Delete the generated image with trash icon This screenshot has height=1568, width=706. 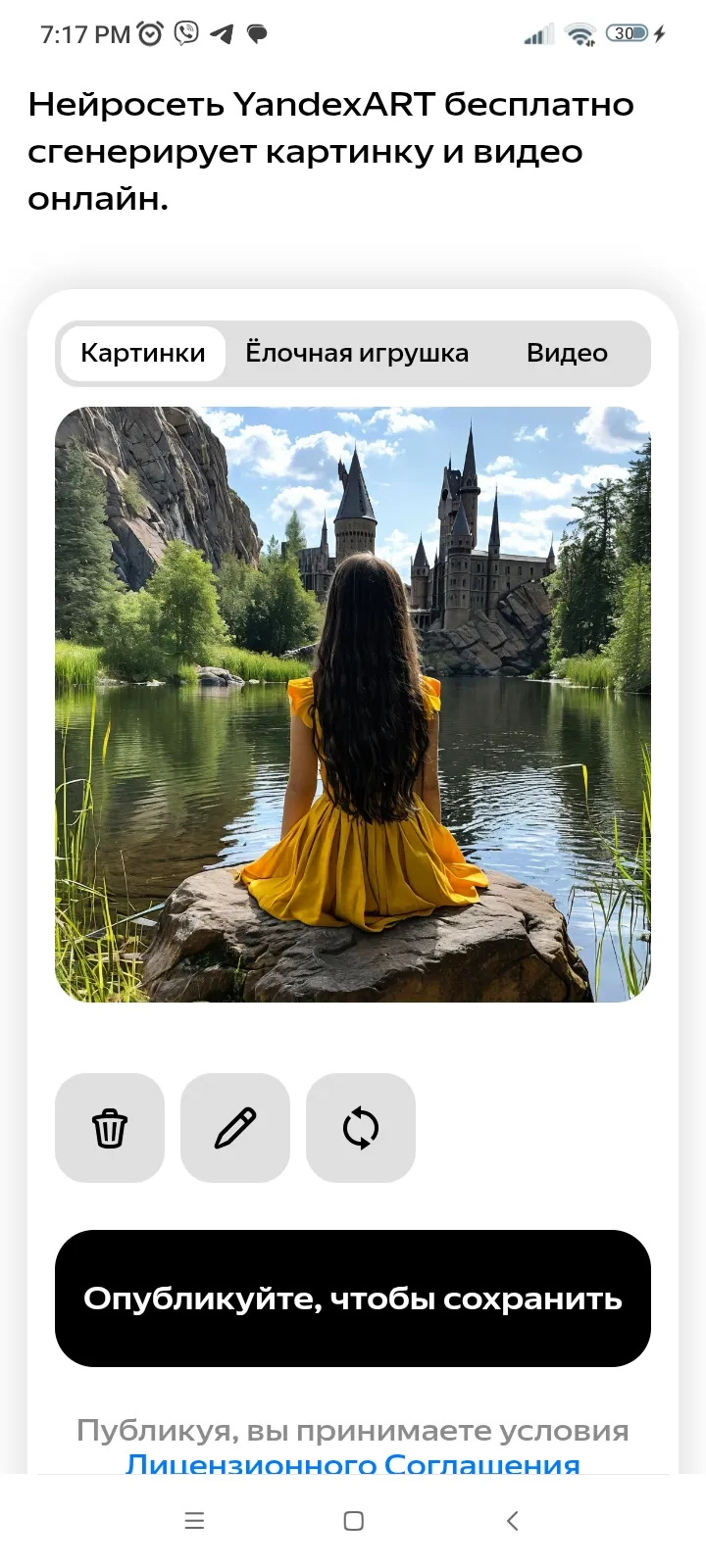pyautogui.click(x=110, y=1128)
